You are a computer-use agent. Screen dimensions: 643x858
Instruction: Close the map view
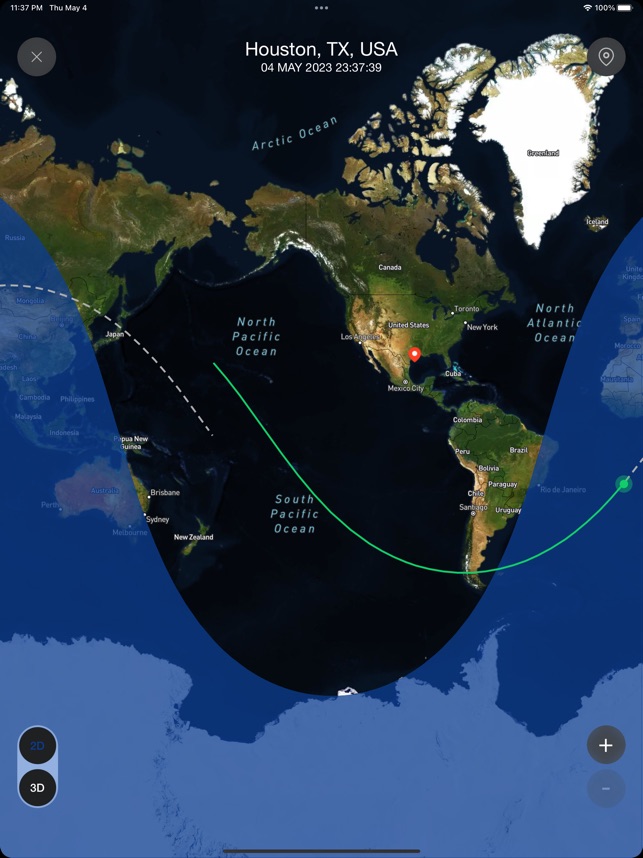[x=37, y=57]
